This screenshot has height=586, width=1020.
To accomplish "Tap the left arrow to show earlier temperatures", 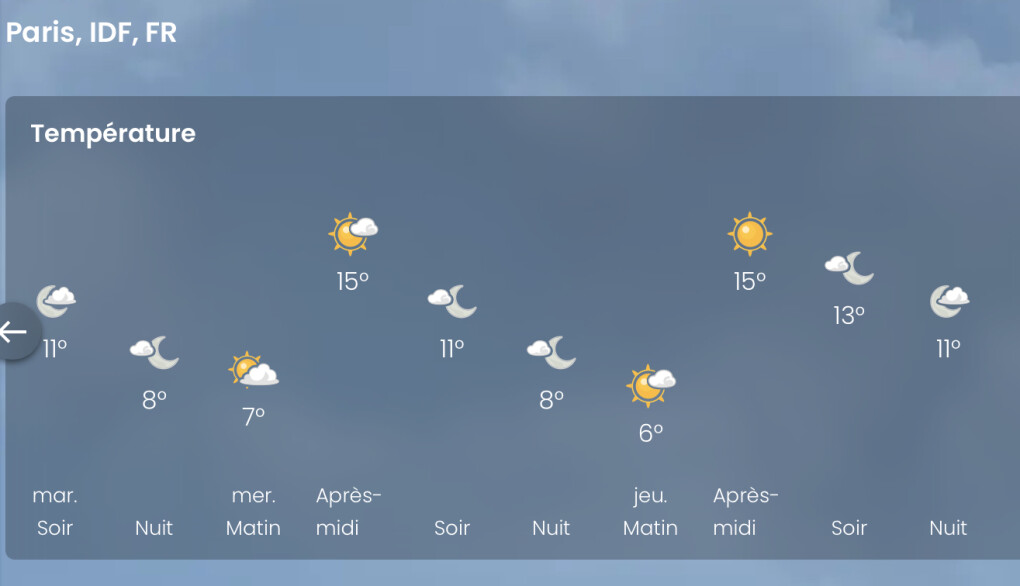I will tap(14, 331).
